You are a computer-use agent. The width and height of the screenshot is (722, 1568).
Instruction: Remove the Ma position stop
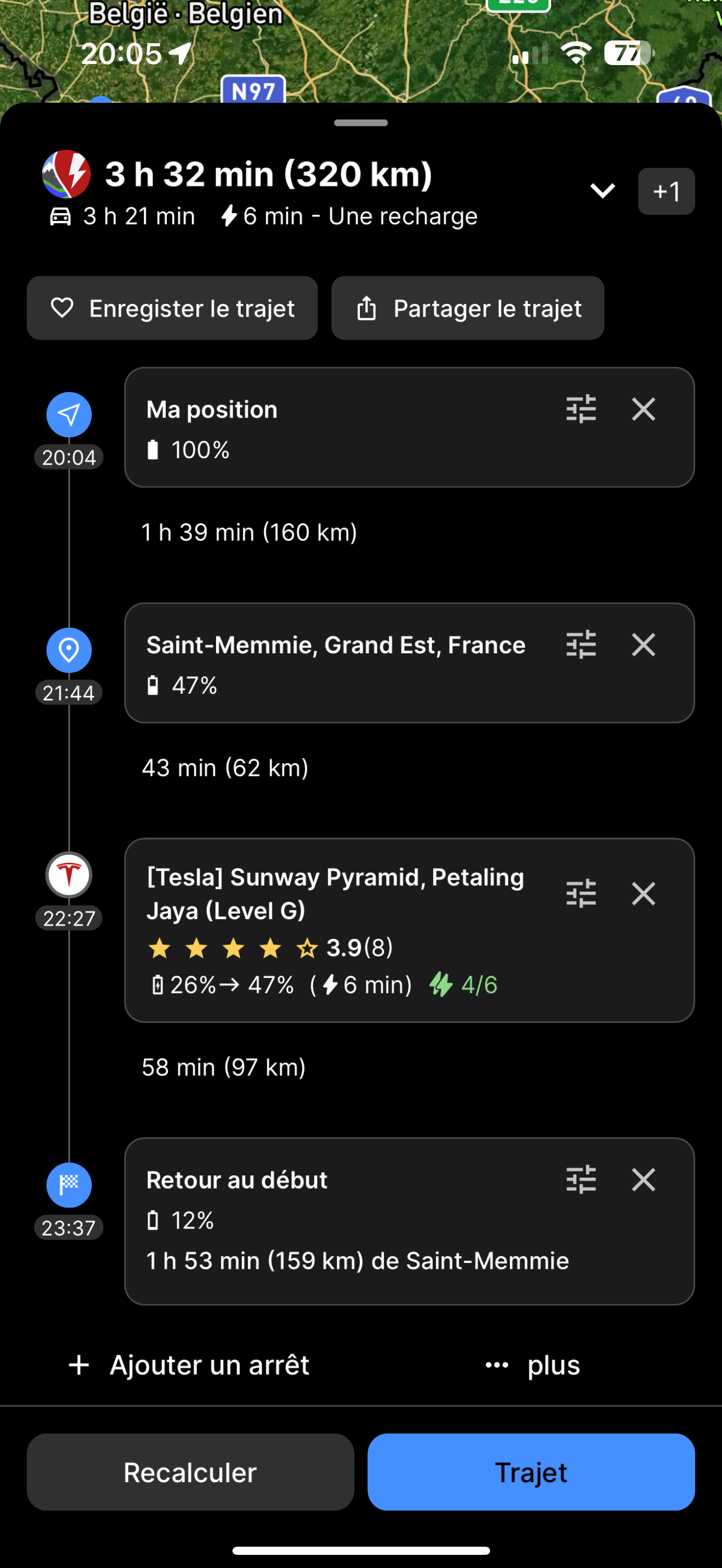pos(643,409)
